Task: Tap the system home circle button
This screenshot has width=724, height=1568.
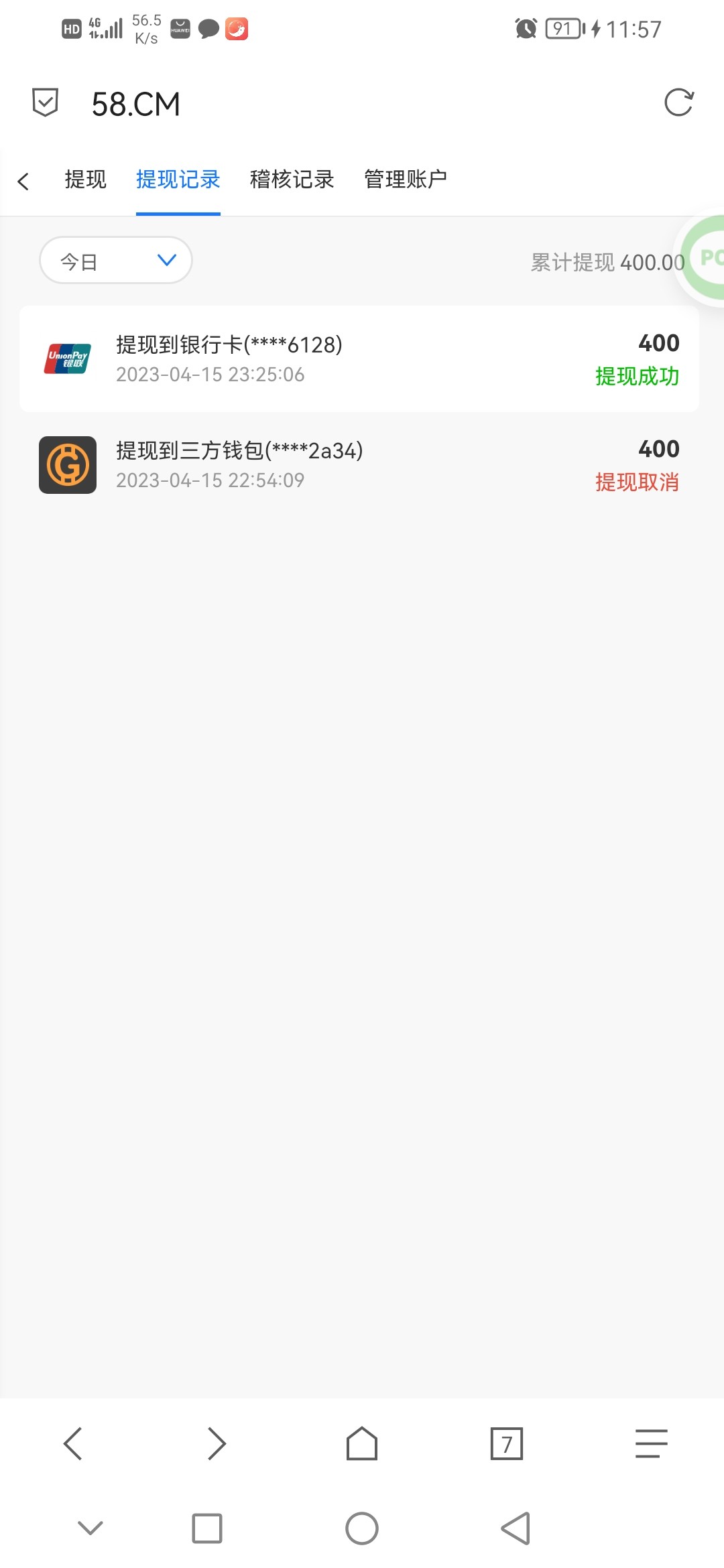Action: tap(362, 1528)
